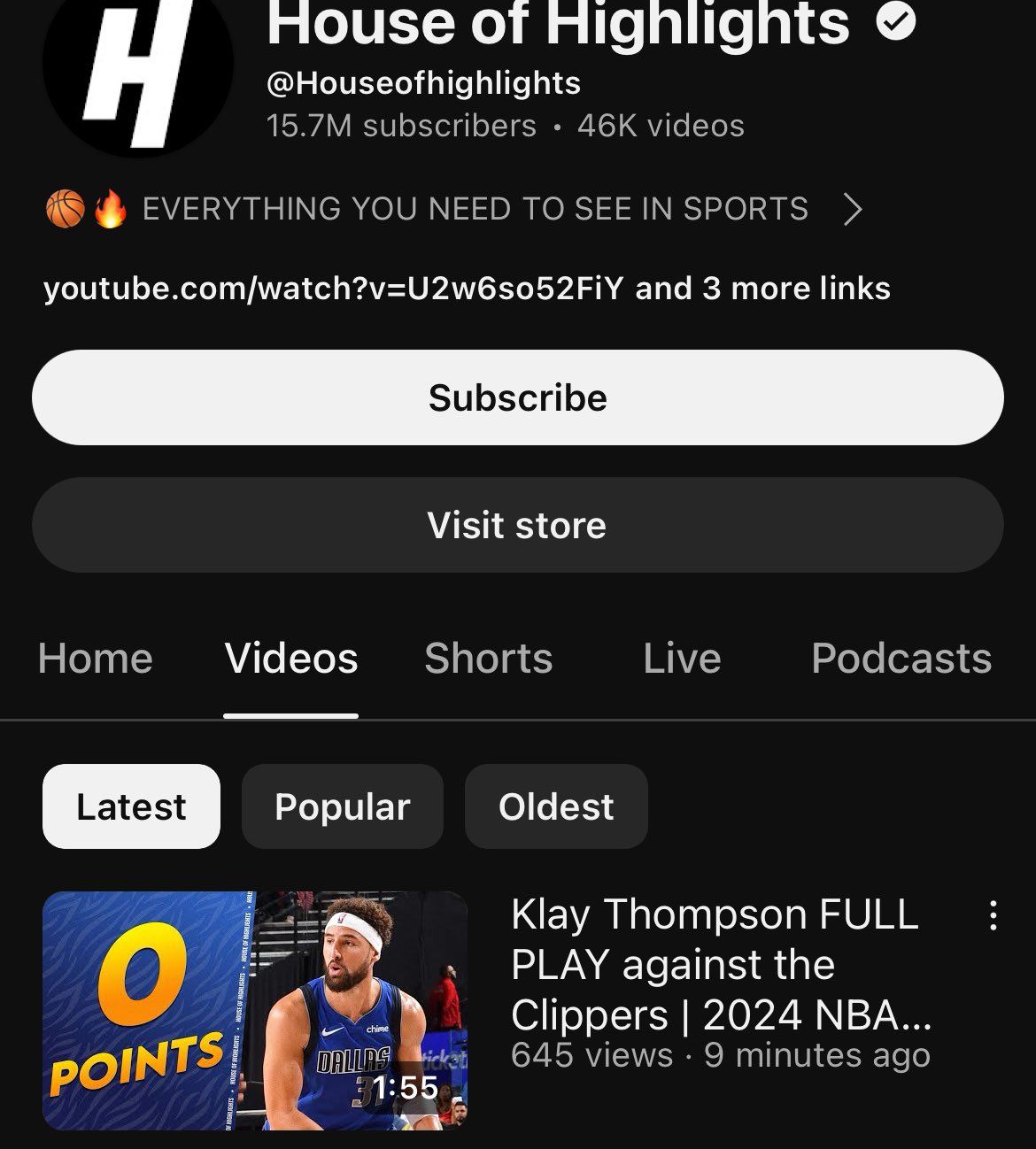Screen dimensions: 1036x1149
Task: Subscribe to House of Highlights
Action: pyautogui.click(x=517, y=397)
